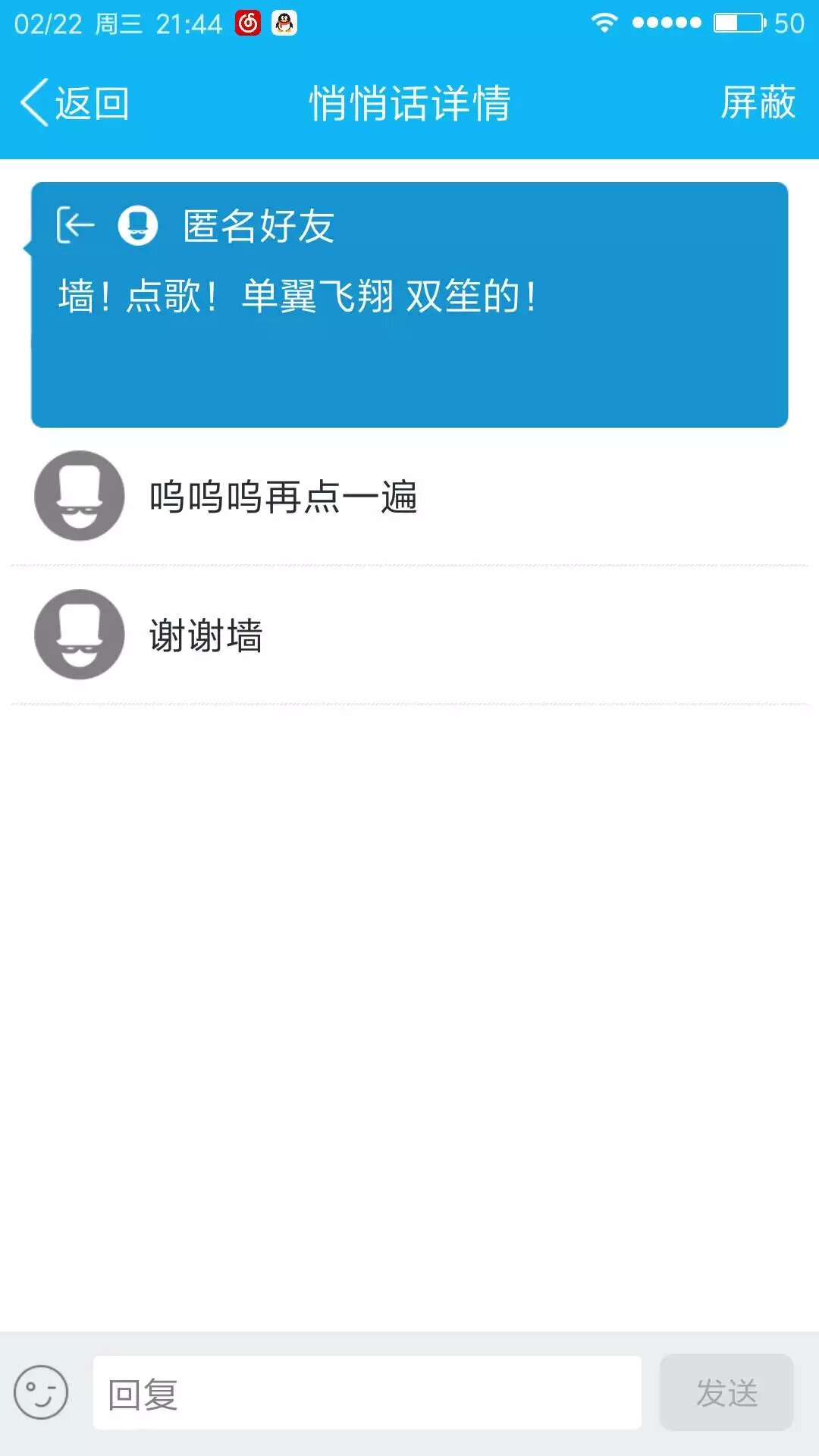Tap the forward icon in the whisper card
Screen dimensions: 819x1456
pos(75,225)
